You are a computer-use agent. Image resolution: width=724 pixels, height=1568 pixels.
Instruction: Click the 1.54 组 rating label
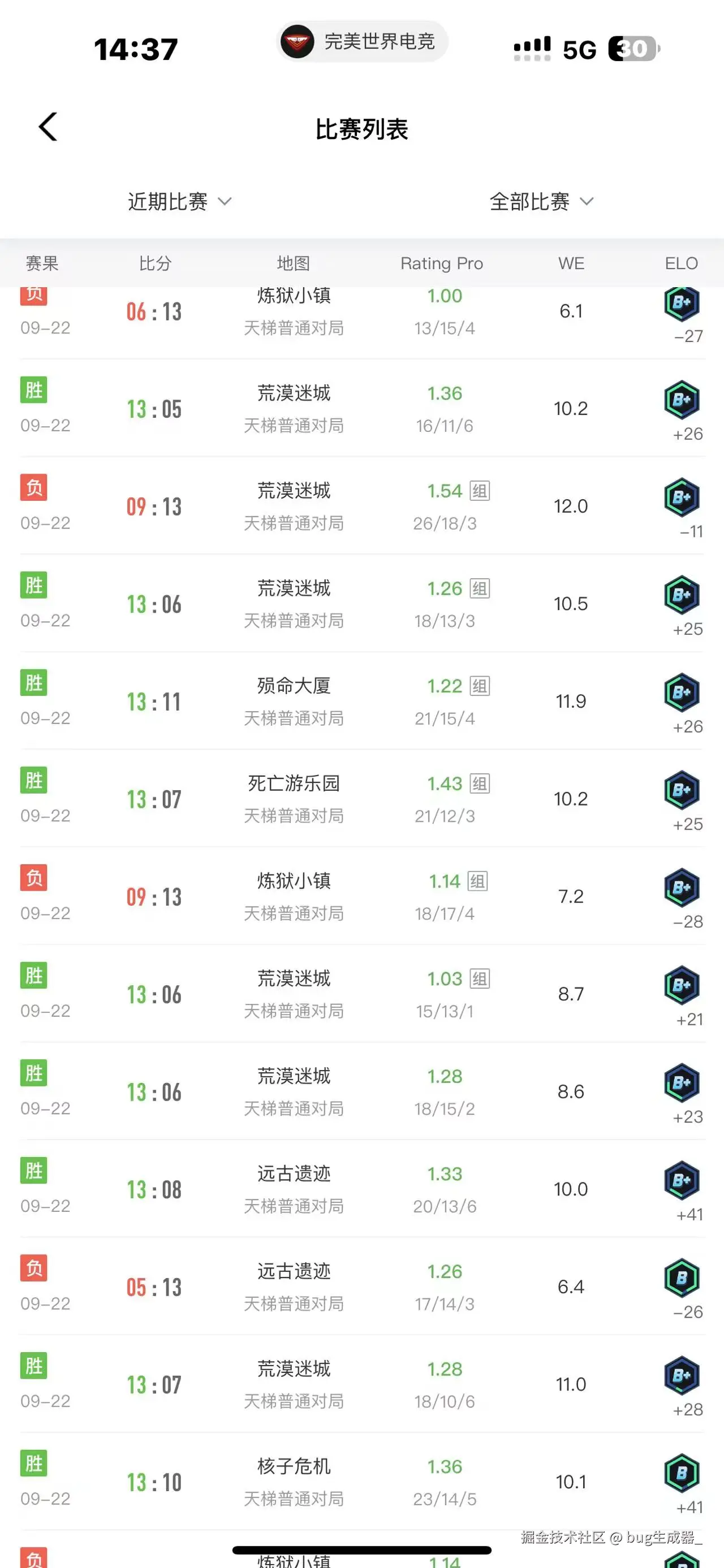click(454, 491)
